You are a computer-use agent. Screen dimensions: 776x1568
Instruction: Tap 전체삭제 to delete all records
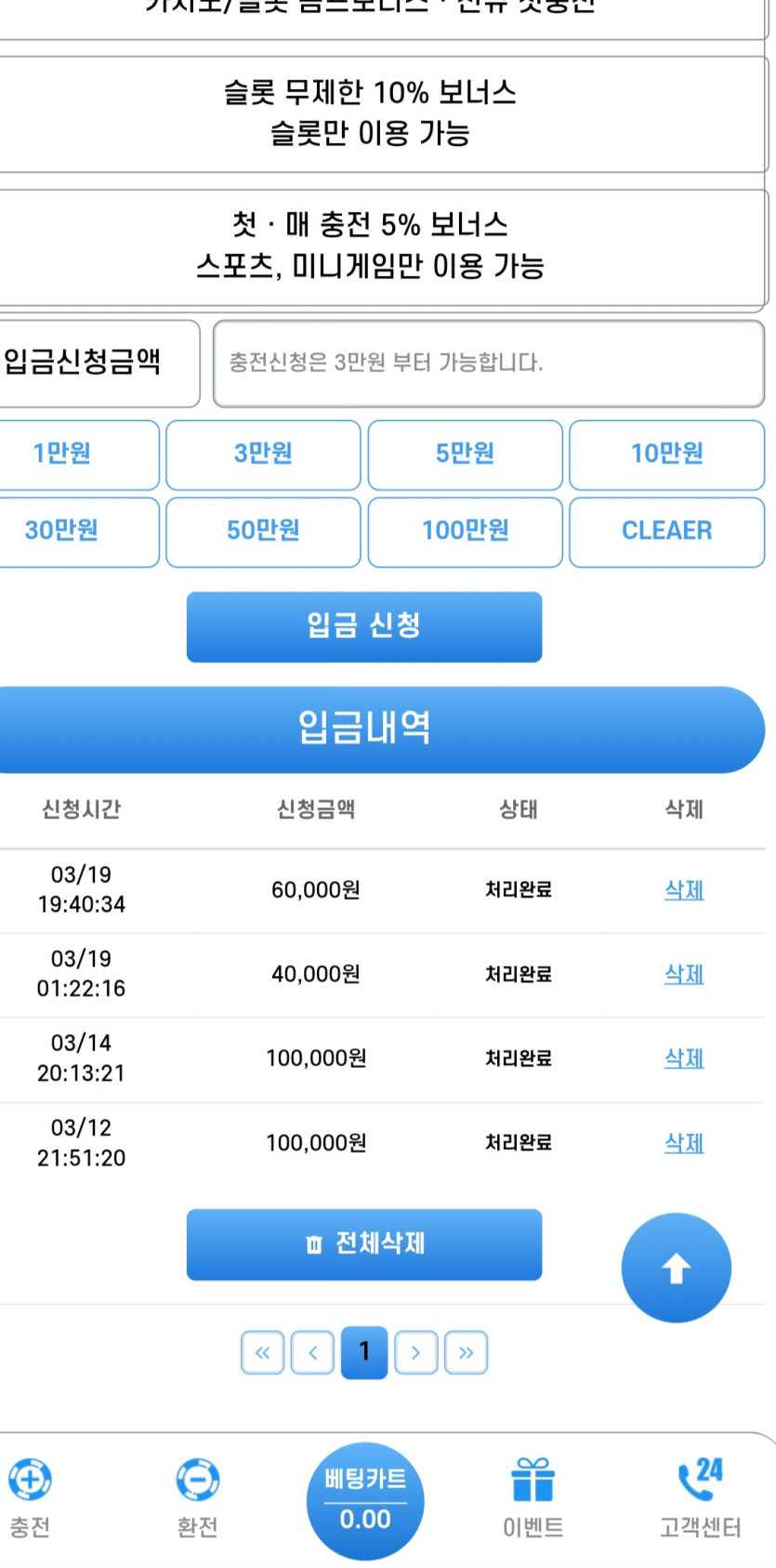pos(363,1245)
